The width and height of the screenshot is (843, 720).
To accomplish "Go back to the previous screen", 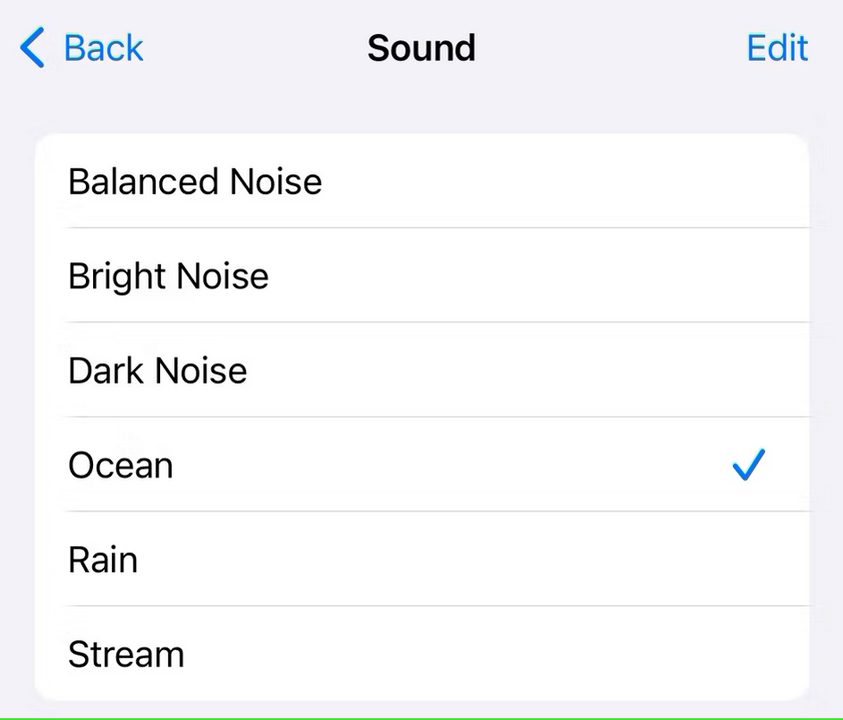I will tap(82, 48).
